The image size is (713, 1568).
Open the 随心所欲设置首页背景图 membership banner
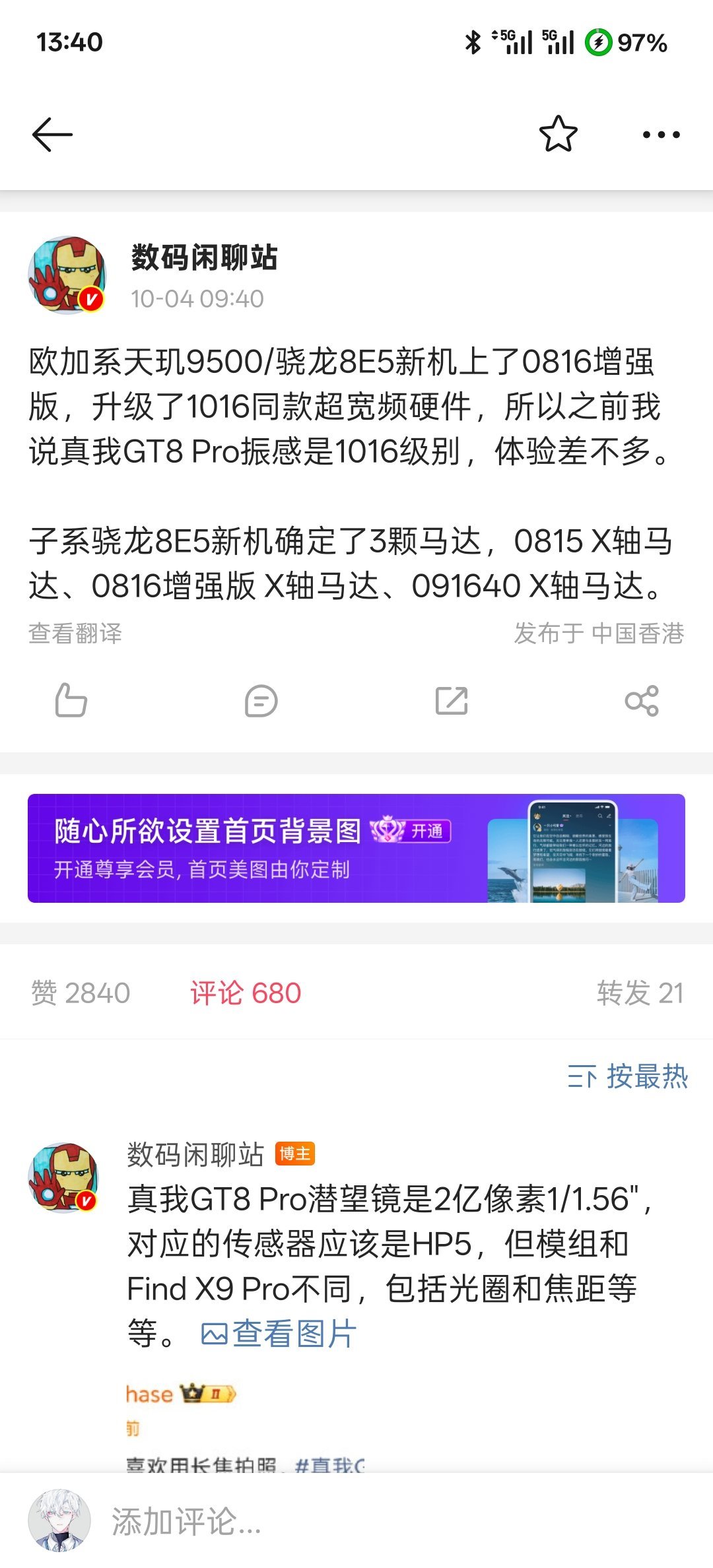pyautogui.click(x=356, y=848)
